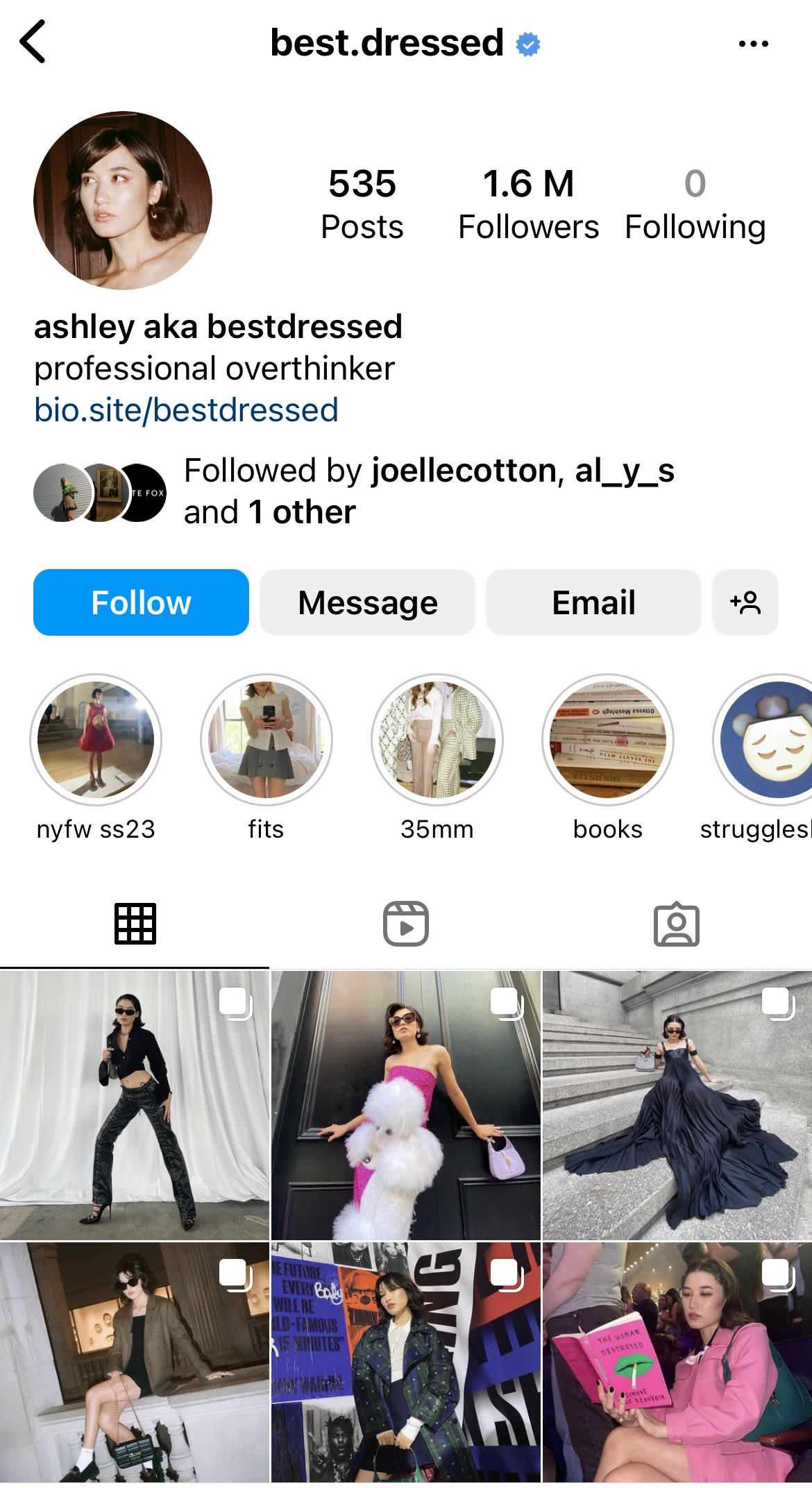Viewport: 812px width, 1488px height.
Task: Open the fits story highlight
Action: coord(267,740)
